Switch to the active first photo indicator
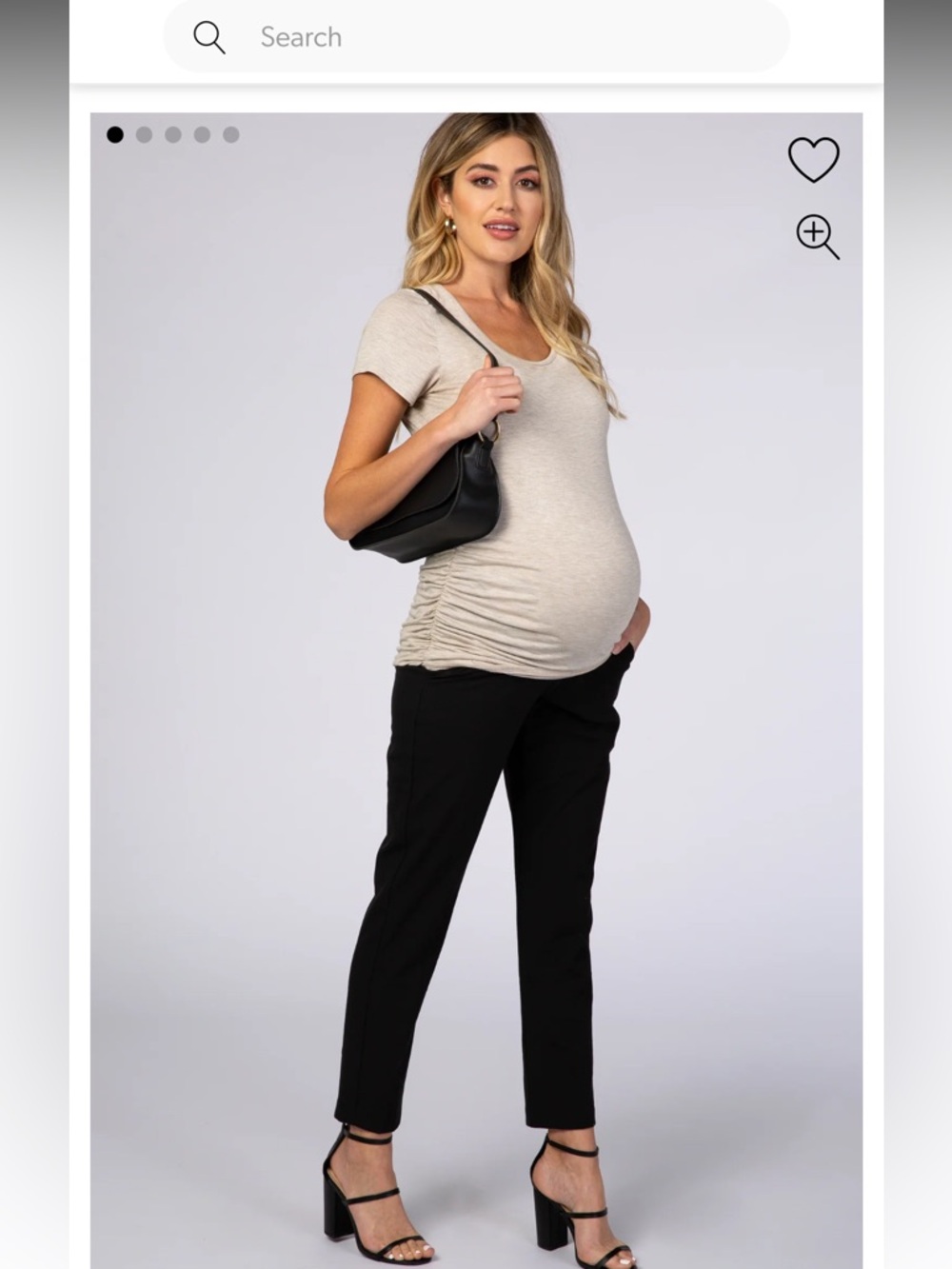The image size is (952, 1269). pos(116,134)
